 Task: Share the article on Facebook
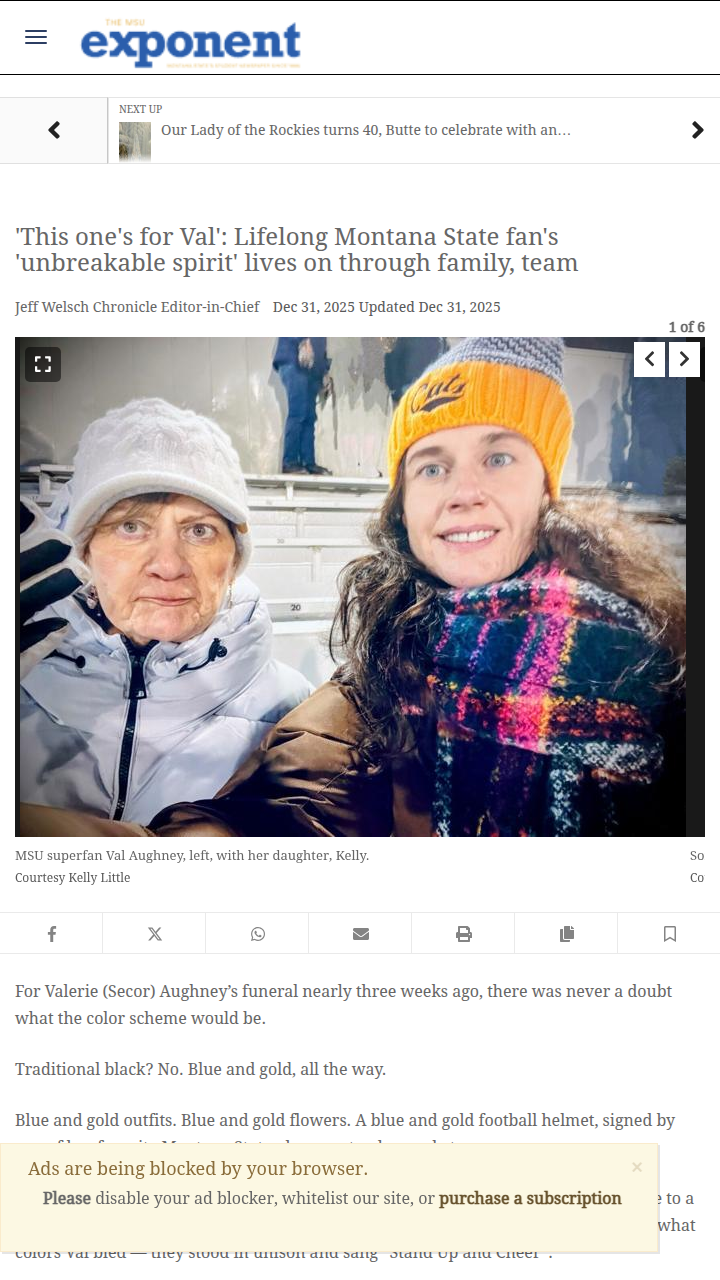(51, 934)
